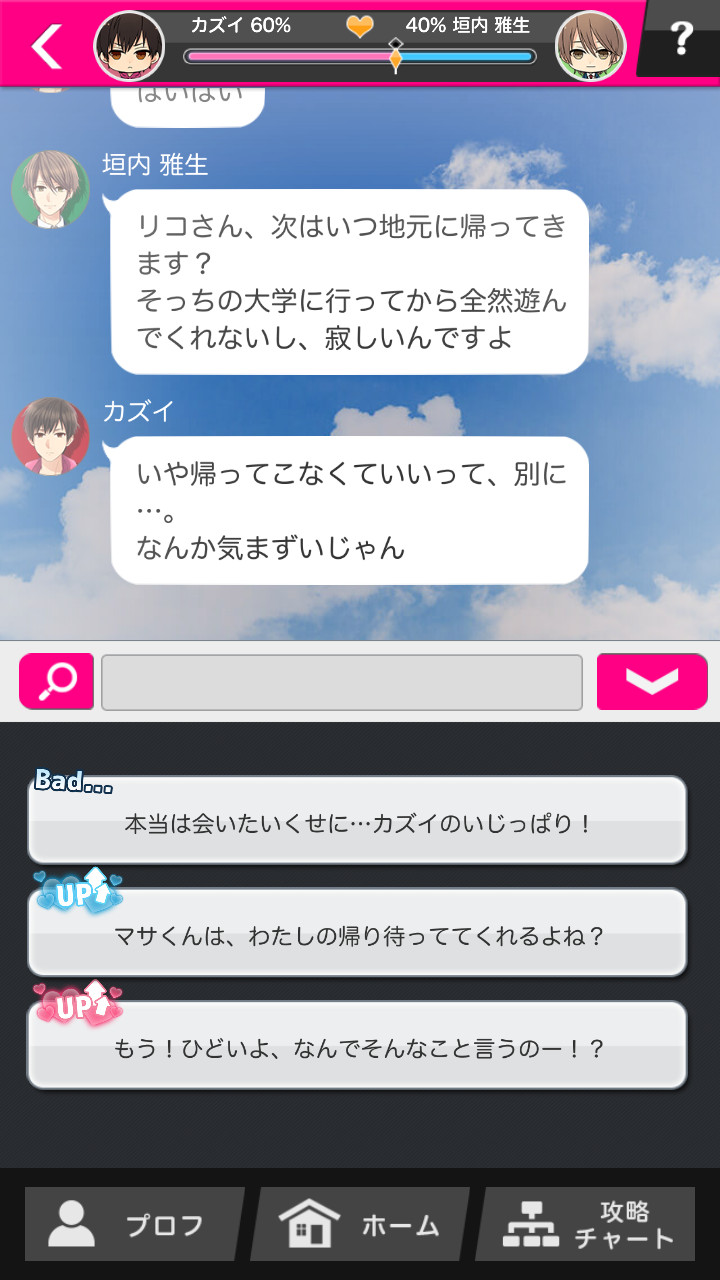
Task: Go to ホーム home tab
Action: point(360,1224)
